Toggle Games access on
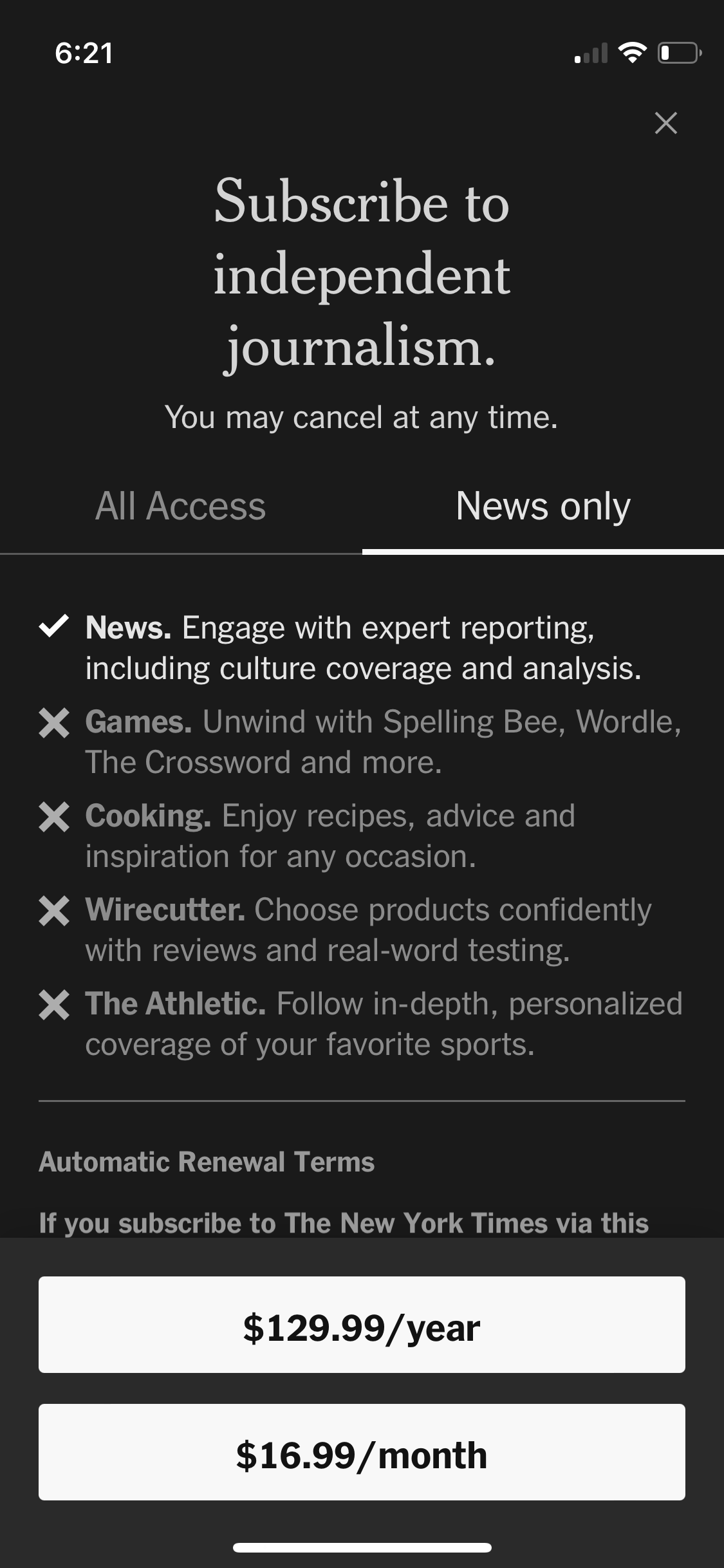The width and height of the screenshot is (724, 1568). [x=360, y=740]
